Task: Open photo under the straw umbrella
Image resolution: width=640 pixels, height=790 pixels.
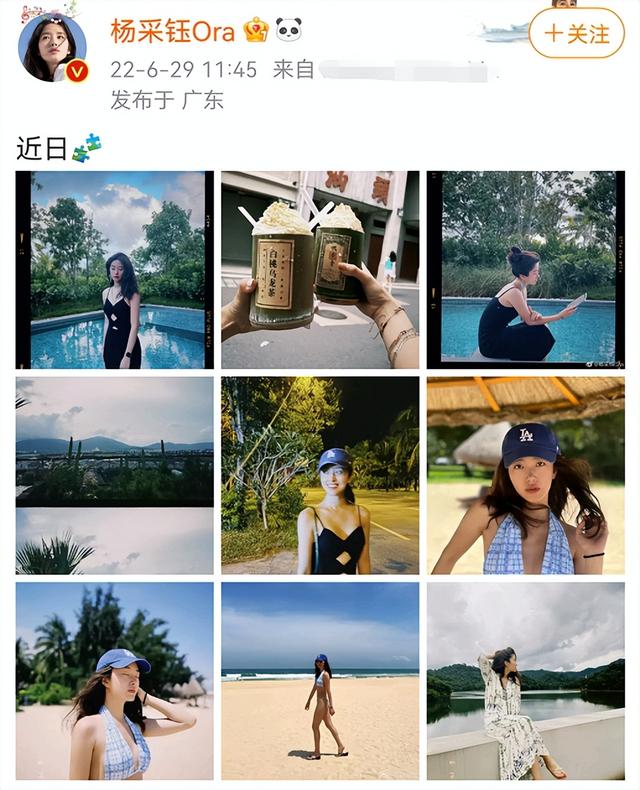Action: (525, 475)
